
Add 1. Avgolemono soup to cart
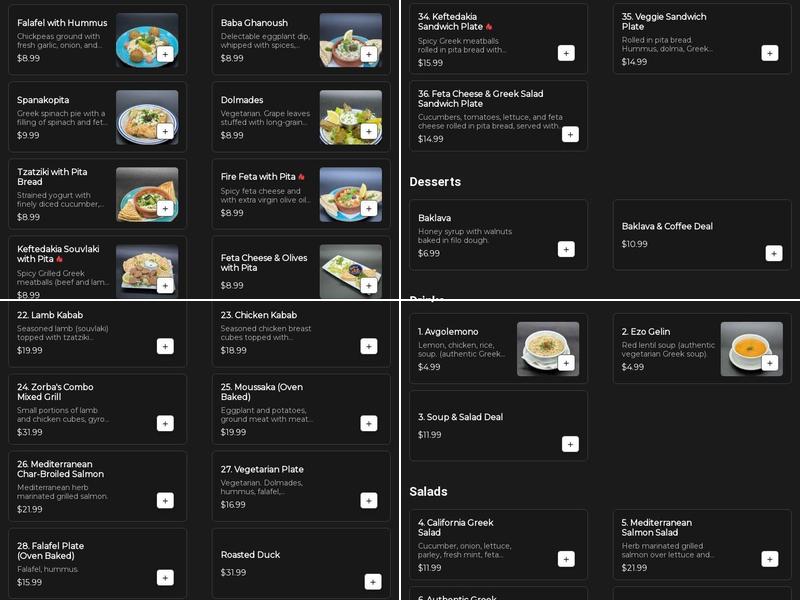coord(566,363)
